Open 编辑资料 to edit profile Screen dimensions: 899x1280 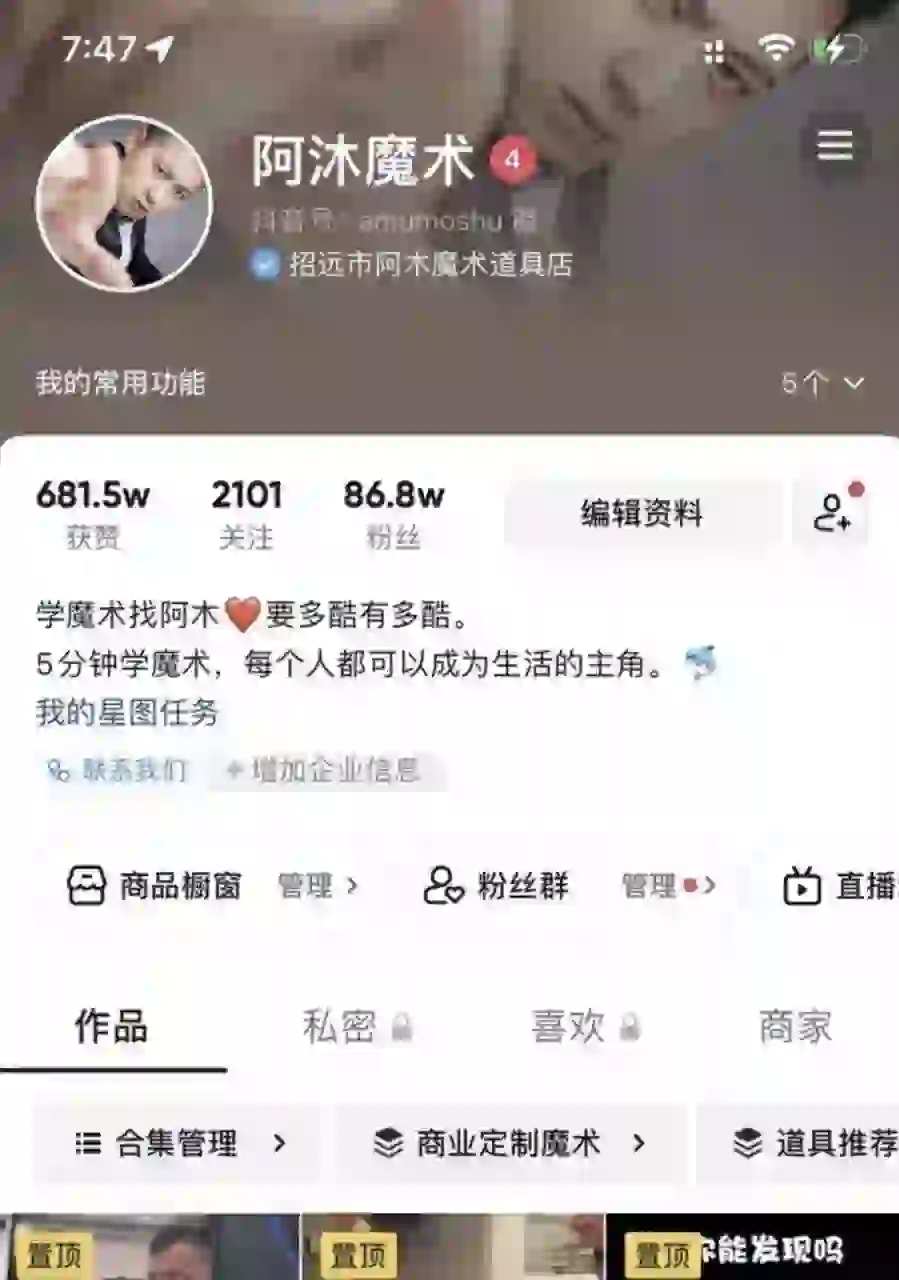pyautogui.click(x=642, y=514)
